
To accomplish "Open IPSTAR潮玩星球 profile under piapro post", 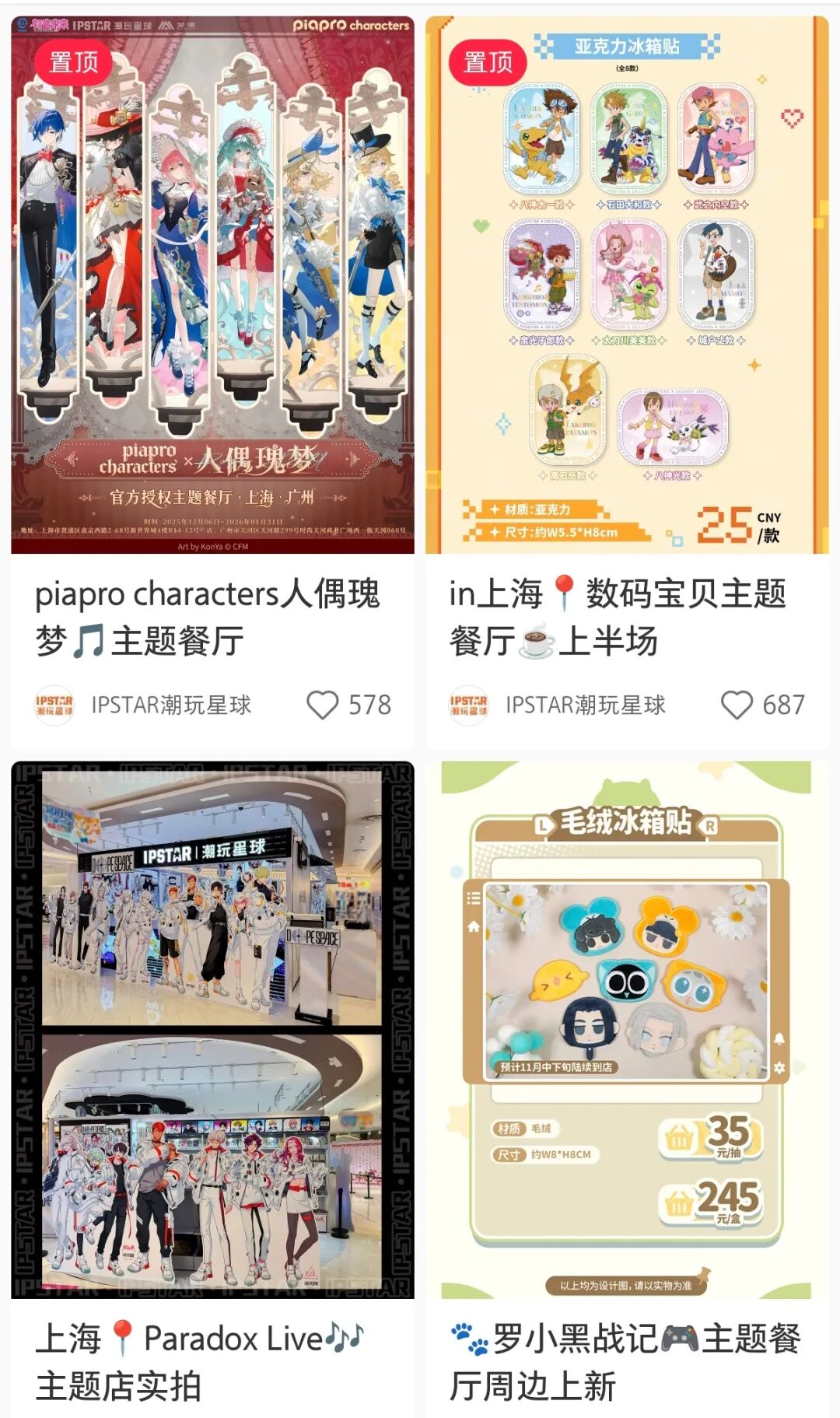I will [143, 705].
